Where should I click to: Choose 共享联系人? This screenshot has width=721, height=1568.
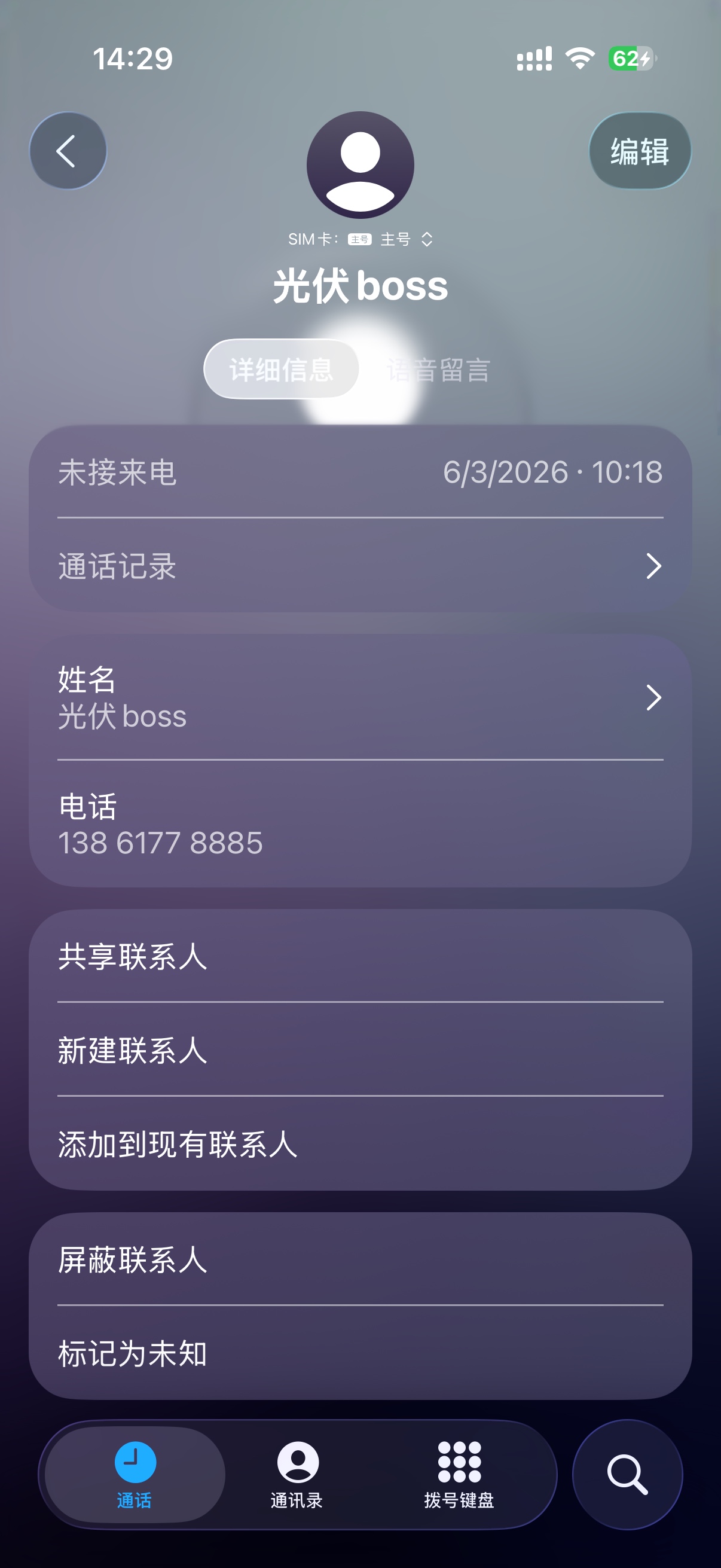[x=360, y=956]
